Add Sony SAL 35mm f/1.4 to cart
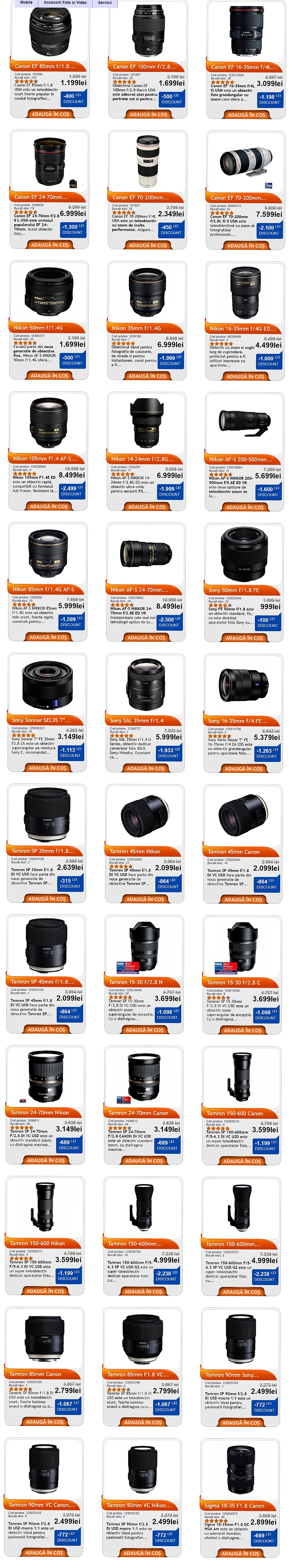The width and height of the screenshot is (301, 1568). [x=146, y=768]
